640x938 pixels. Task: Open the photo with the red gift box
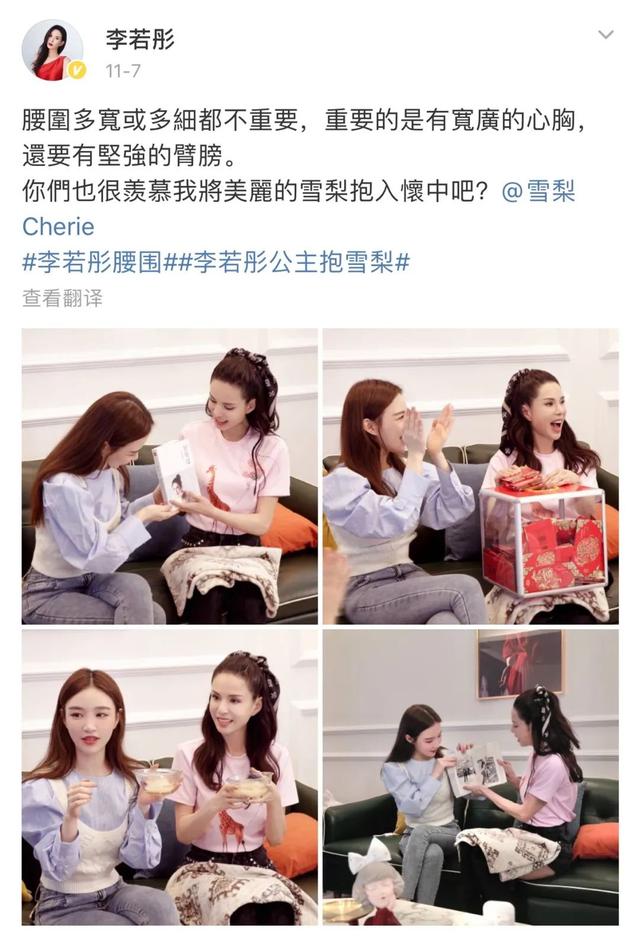(470, 476)
